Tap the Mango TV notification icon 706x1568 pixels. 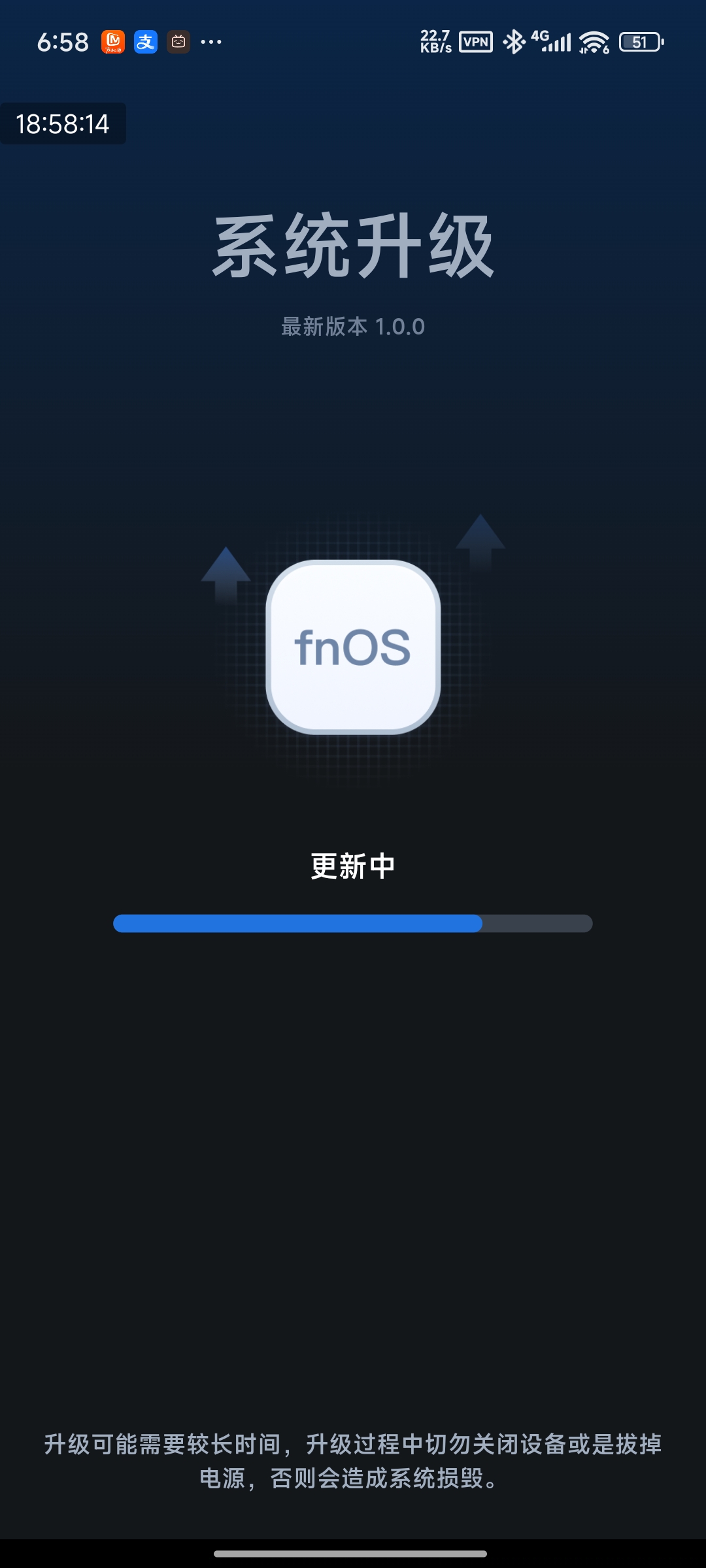pyautogui.click(x=112, y=41)
